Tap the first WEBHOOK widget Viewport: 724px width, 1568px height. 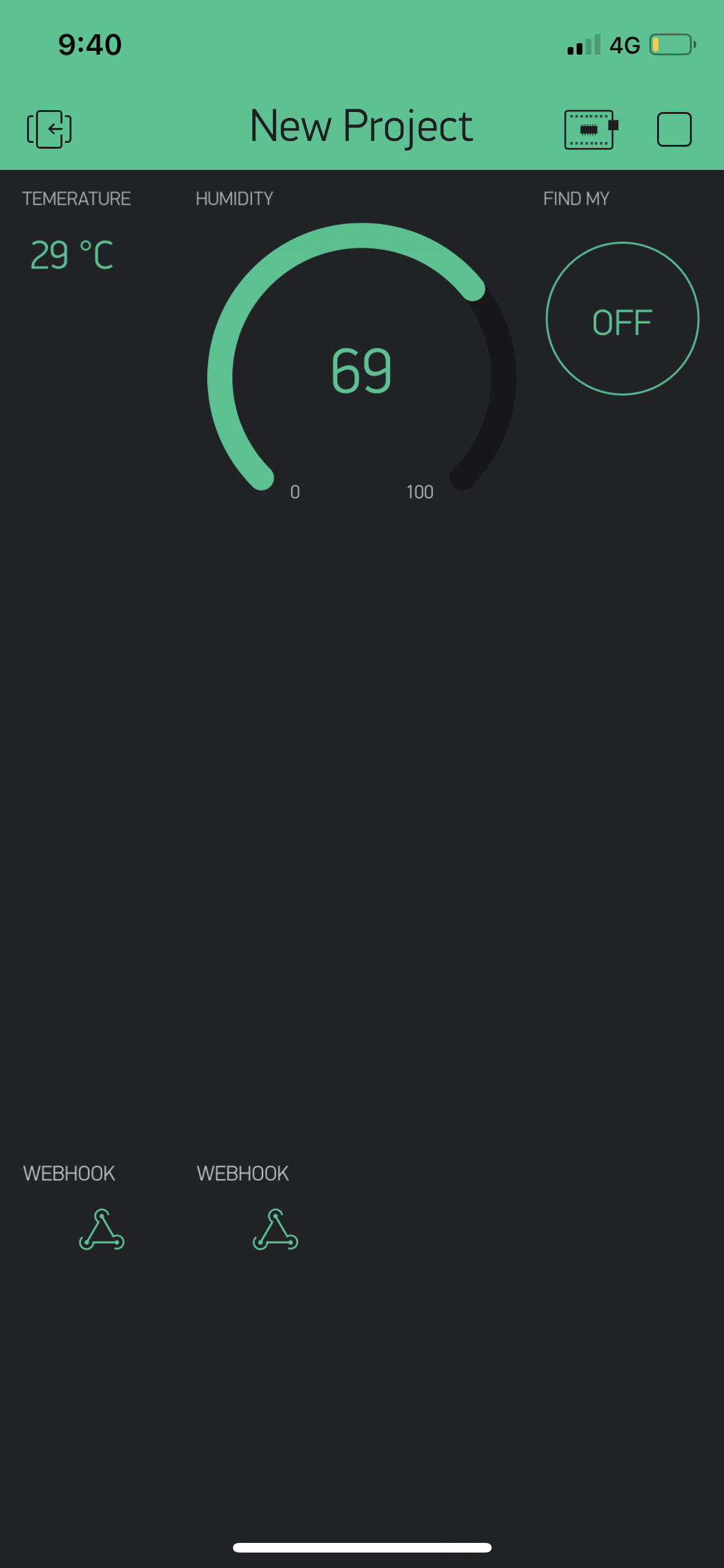pyautogui.click(x=101, y=1229)
